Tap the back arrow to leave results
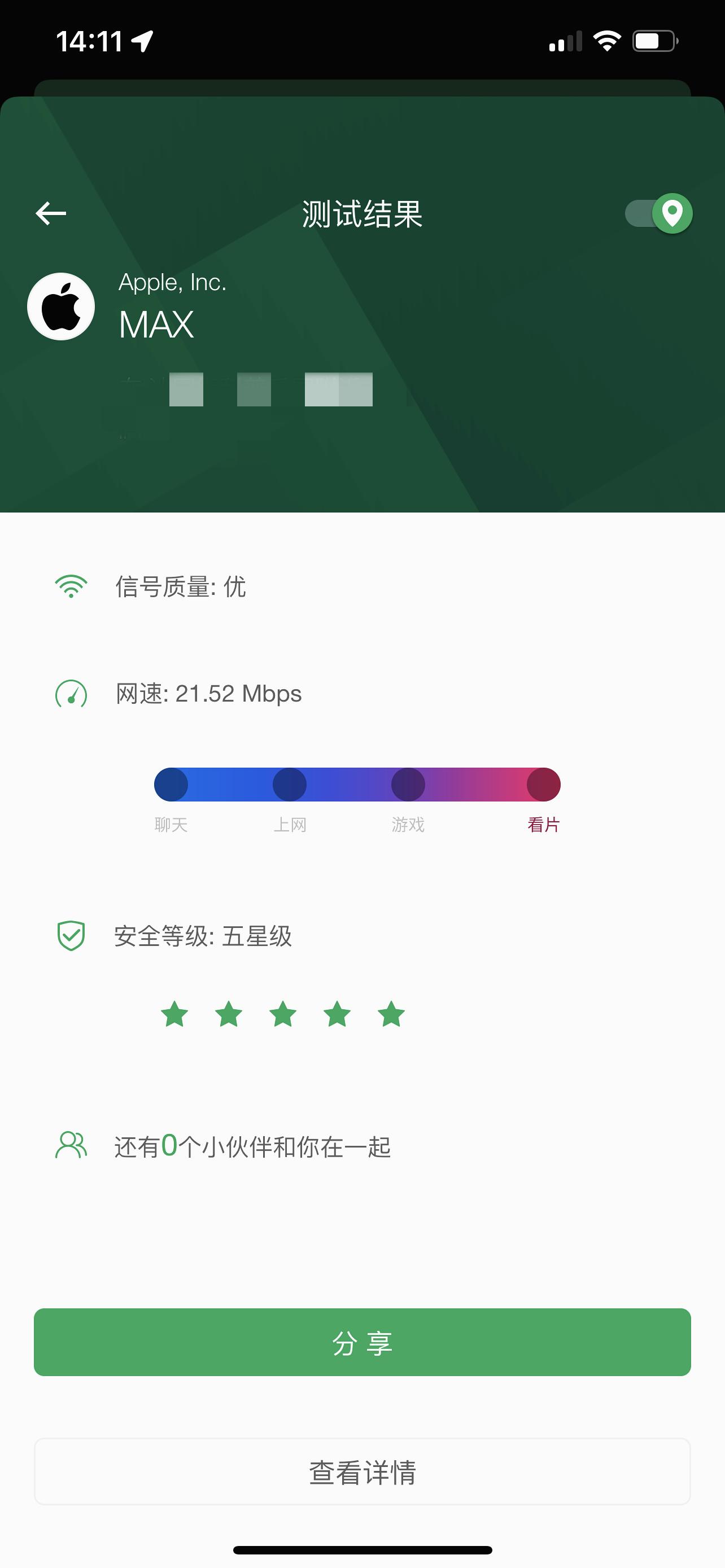This screenshot has height=1568, width=725. pos(51,213)
